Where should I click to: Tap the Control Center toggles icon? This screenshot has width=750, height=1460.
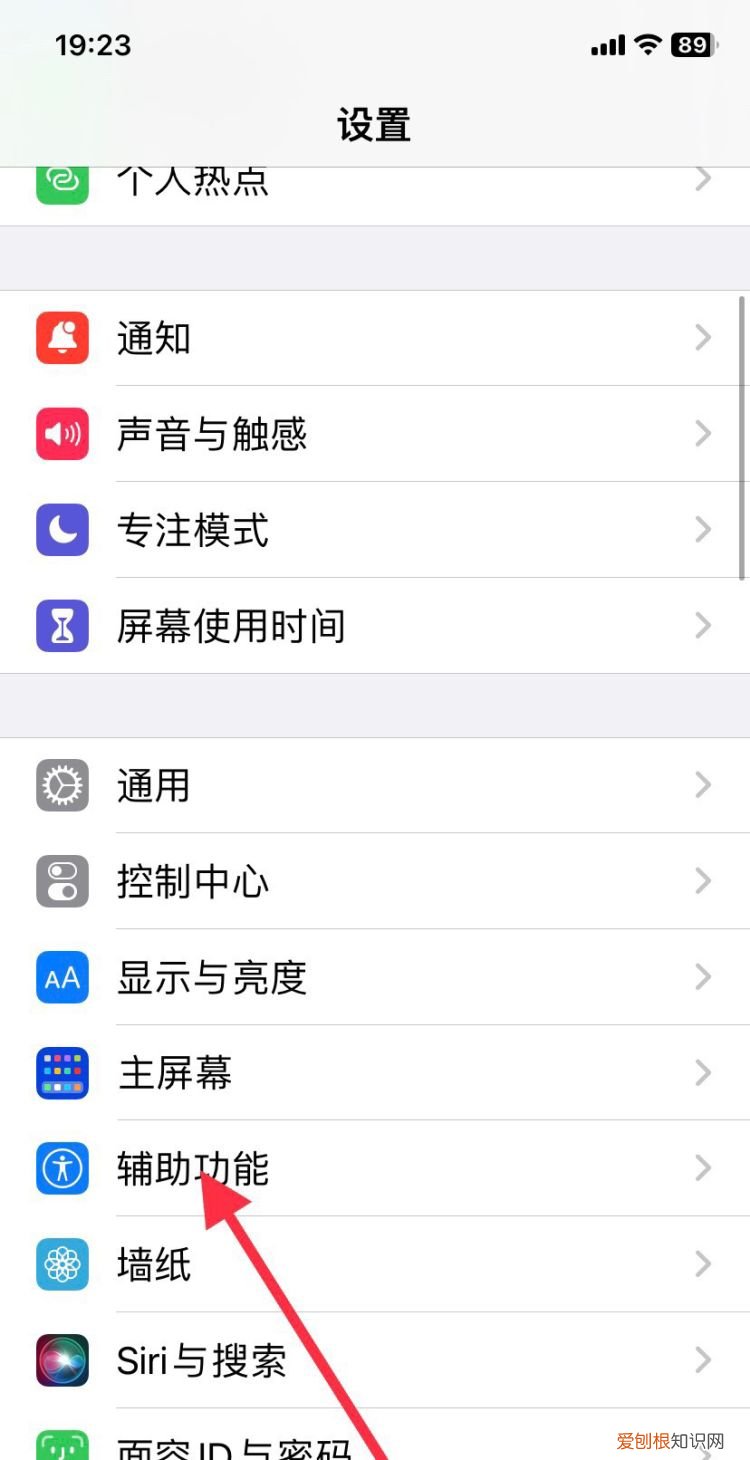(x=62, y=882)
